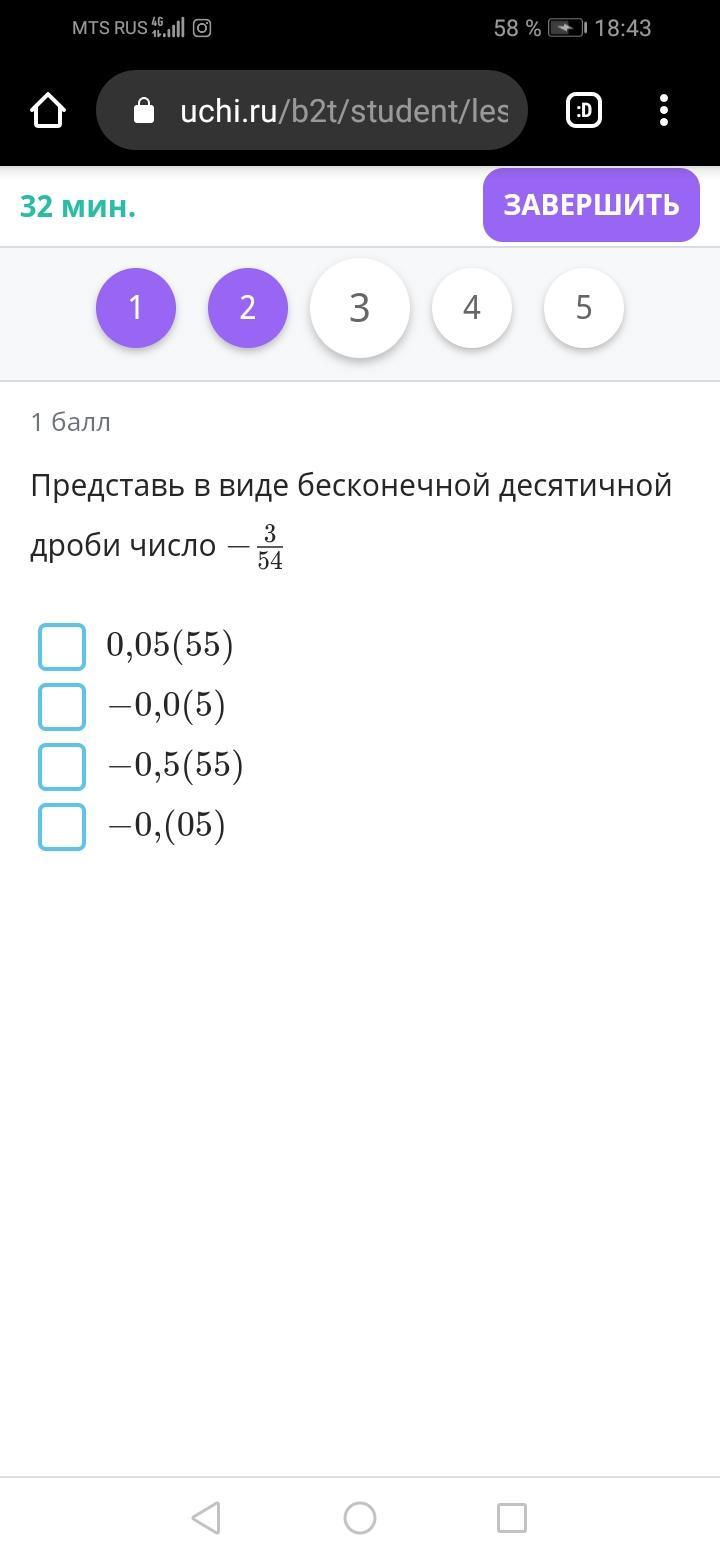The image size is (720, 1560).
Task: Check the answer 0,05(55)
Action: click(62, 646)
